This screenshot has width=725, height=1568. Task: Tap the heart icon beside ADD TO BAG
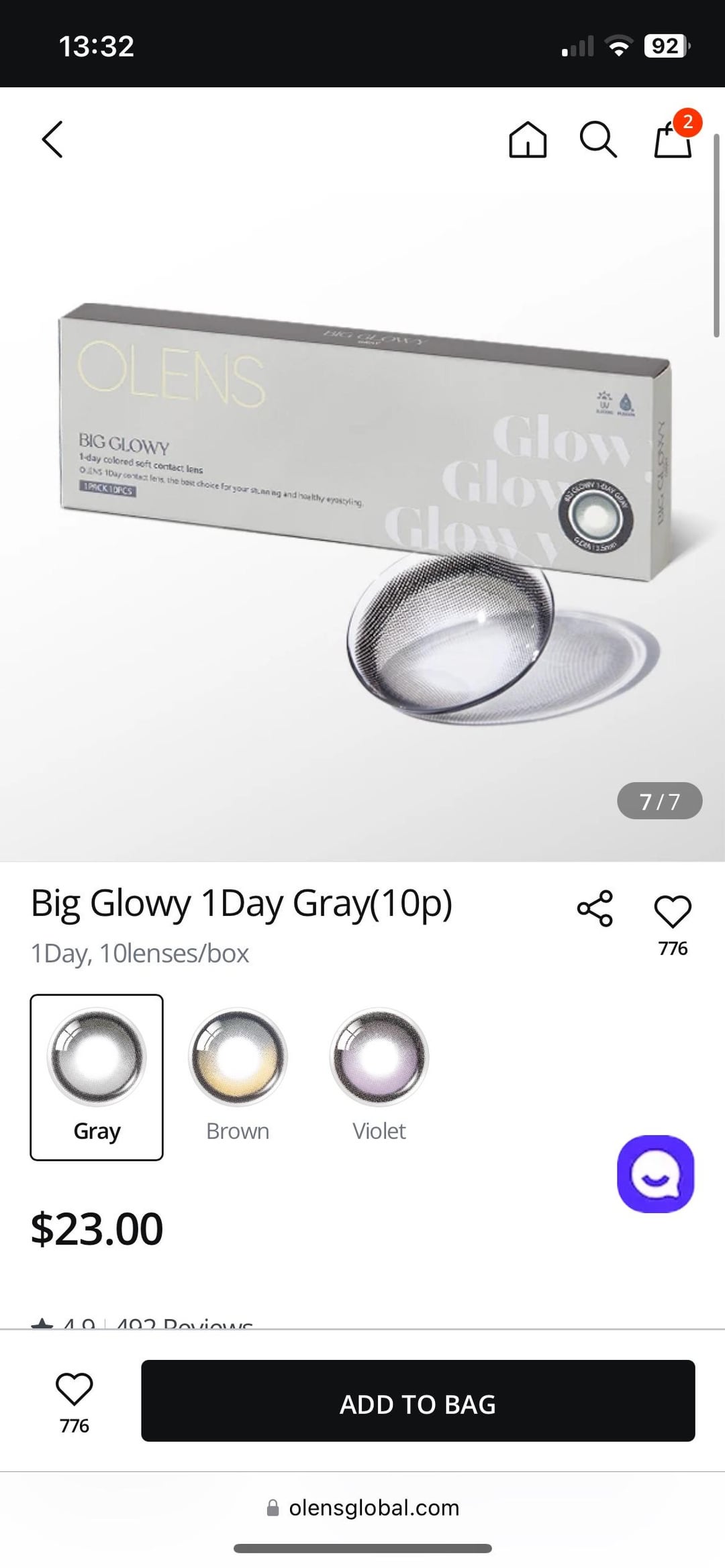[74, 1389]
